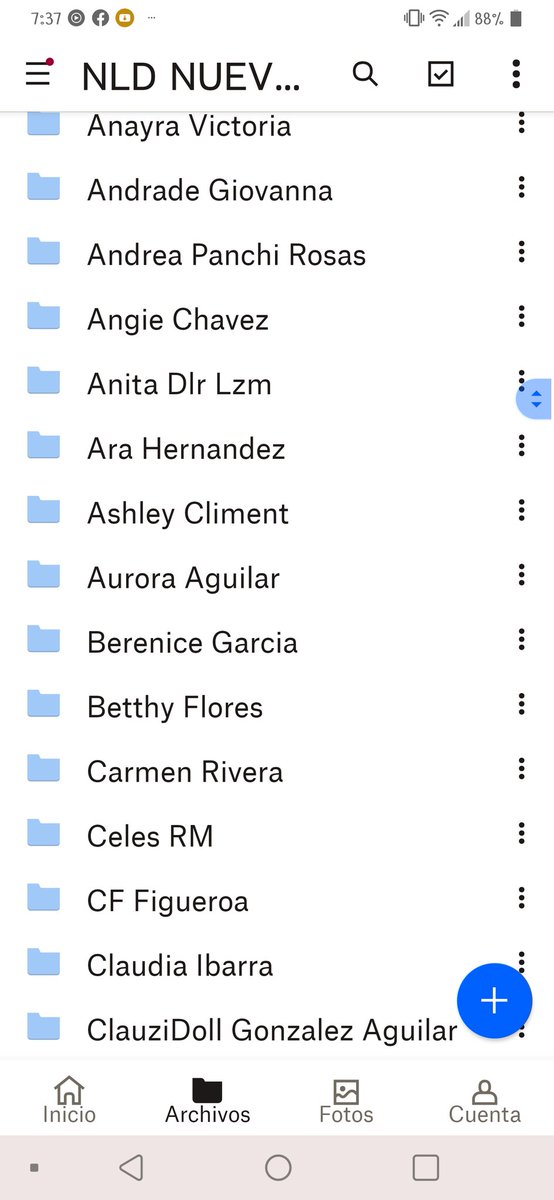Open the hamburger navigation menu
This screenshot has width=554, height=1200.
[x=38, y=73]
